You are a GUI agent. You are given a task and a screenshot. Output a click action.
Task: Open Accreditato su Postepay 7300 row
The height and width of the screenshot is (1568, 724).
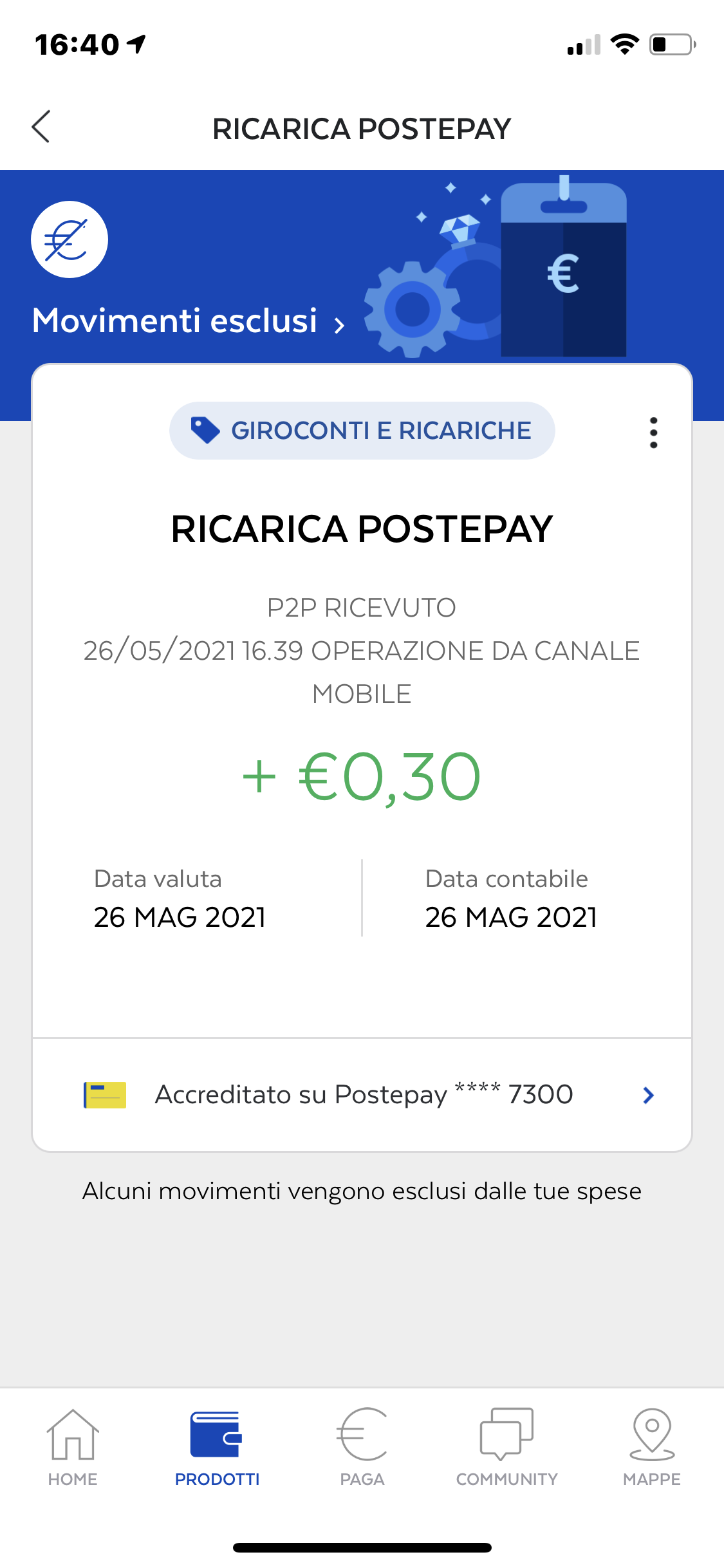(x=362, y=1095)
